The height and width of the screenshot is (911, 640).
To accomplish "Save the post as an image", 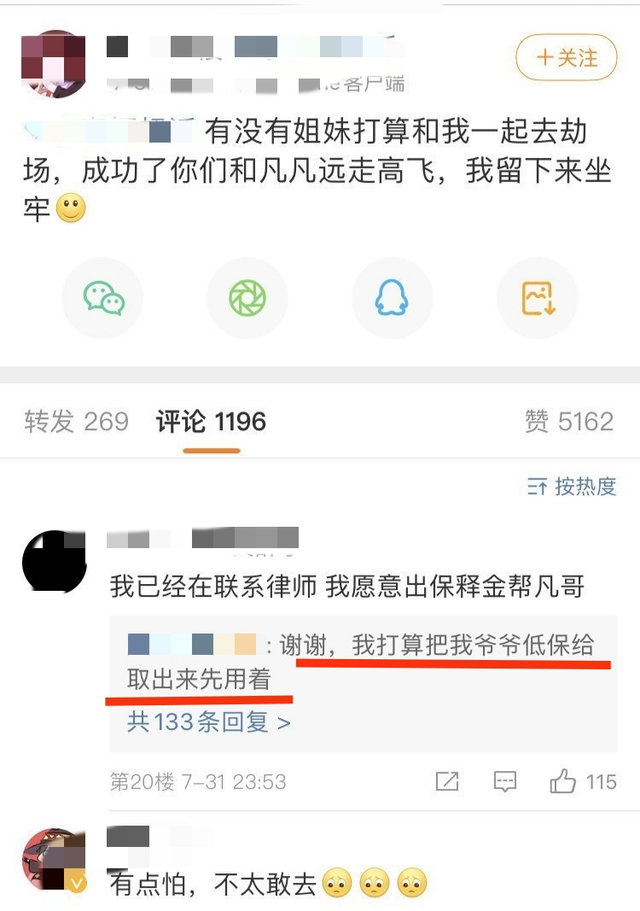I will pyautogui.click(x=537, y=297).
